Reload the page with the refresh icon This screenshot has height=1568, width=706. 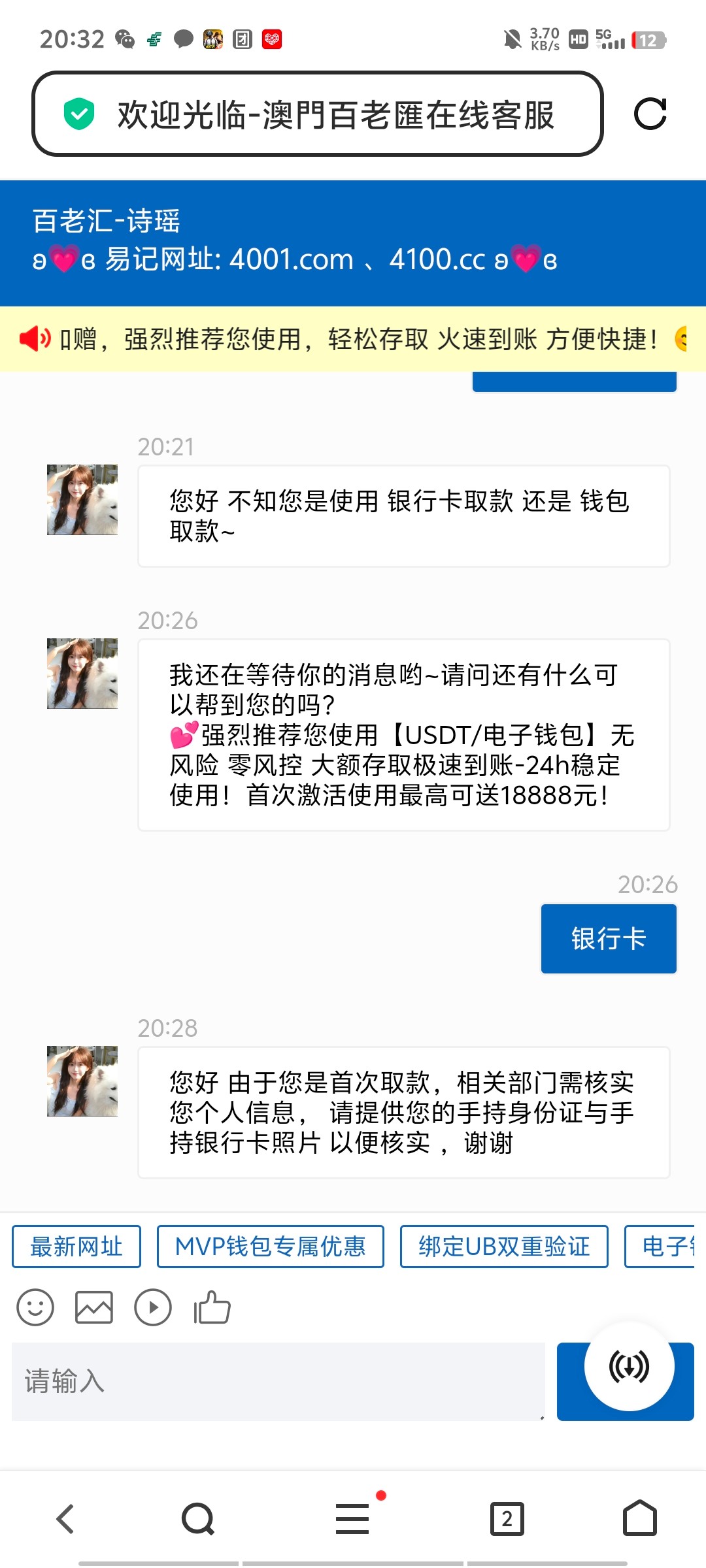point(650,114)
